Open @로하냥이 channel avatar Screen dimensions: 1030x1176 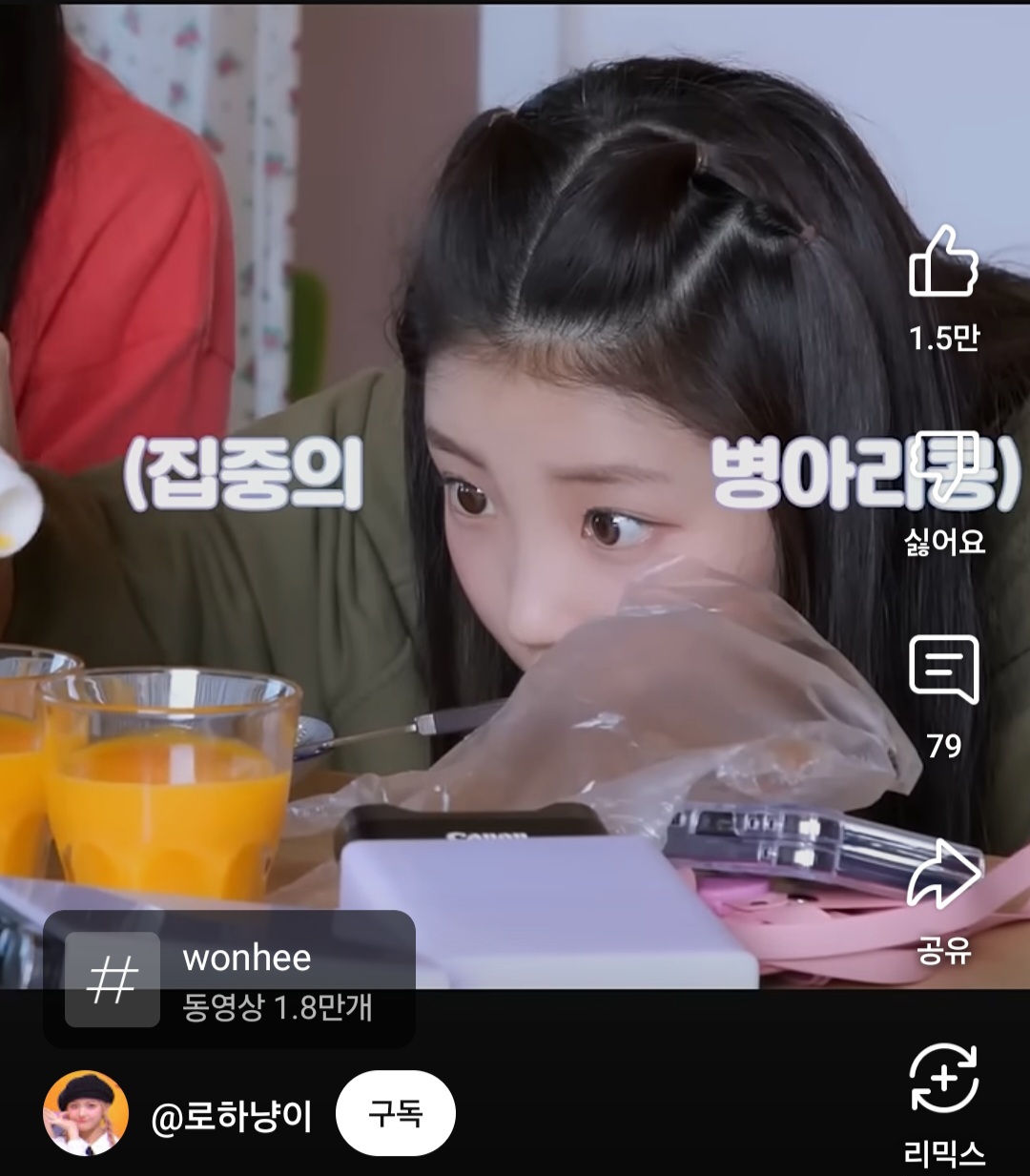click(86, 1113)
